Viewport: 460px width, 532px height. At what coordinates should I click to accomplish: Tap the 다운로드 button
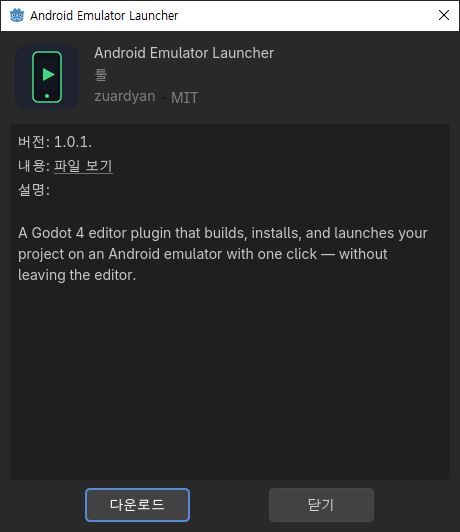137,505
